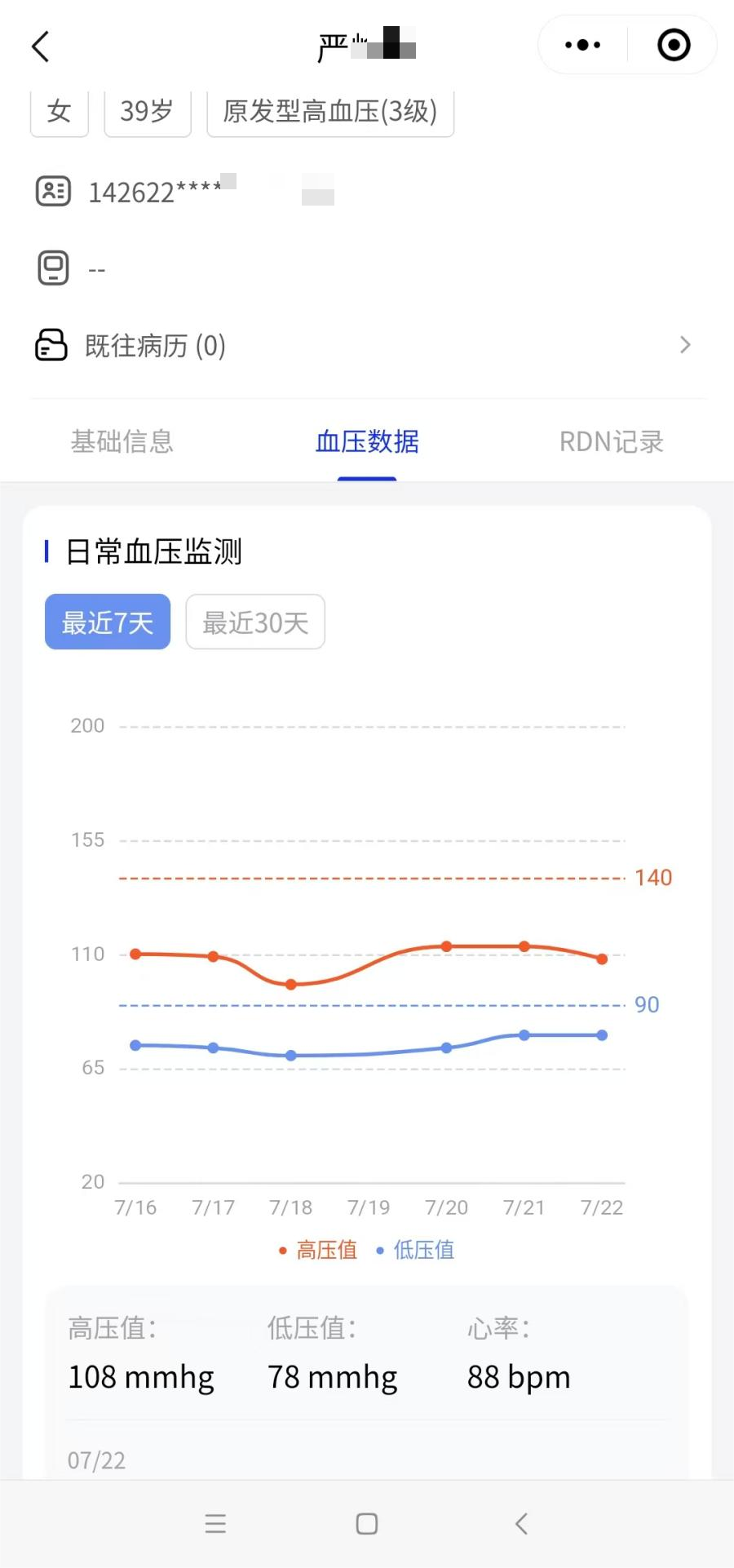Tap the 7/18 high pressure data point
Image resolution: width=734 pixels, height=1568 pixels.
291,985
